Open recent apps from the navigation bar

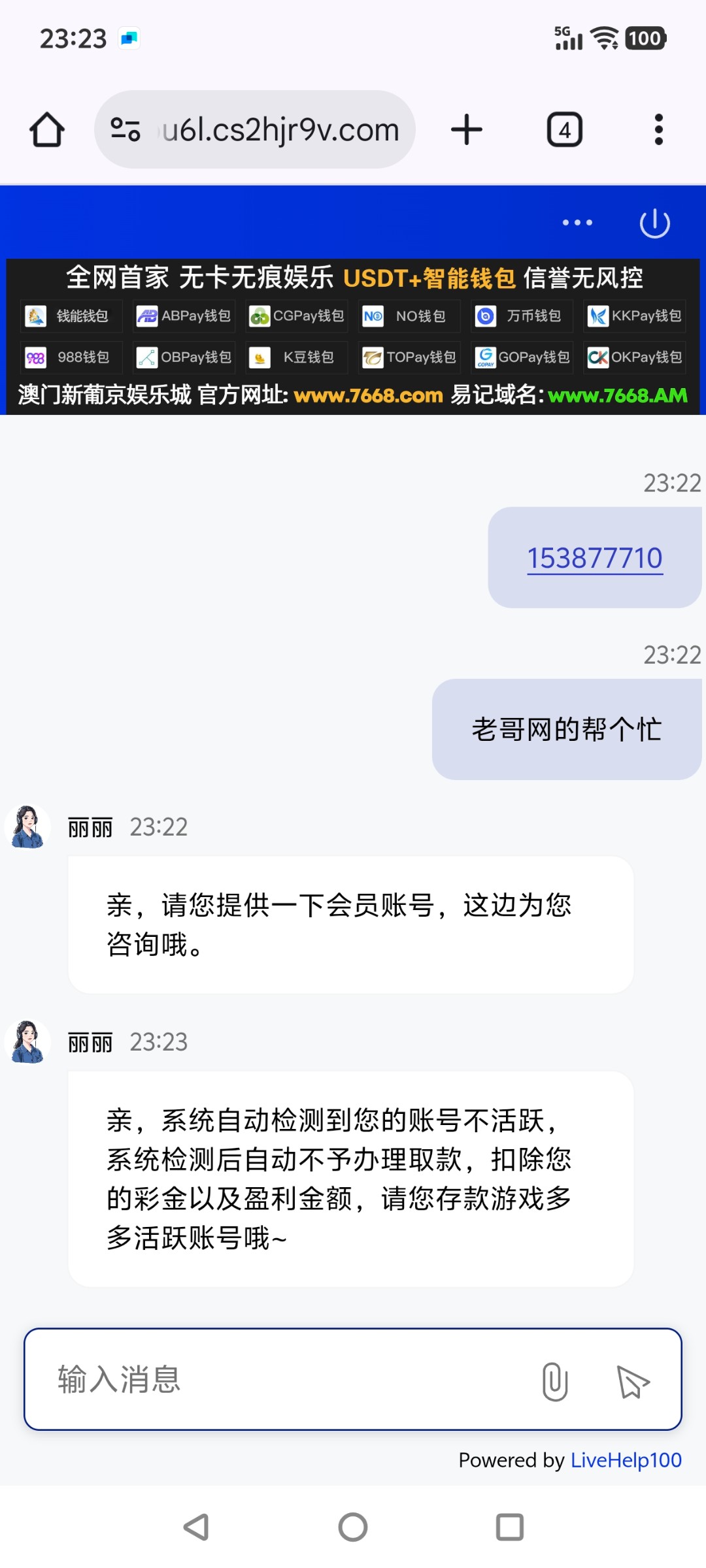(x=510, y=1527)
